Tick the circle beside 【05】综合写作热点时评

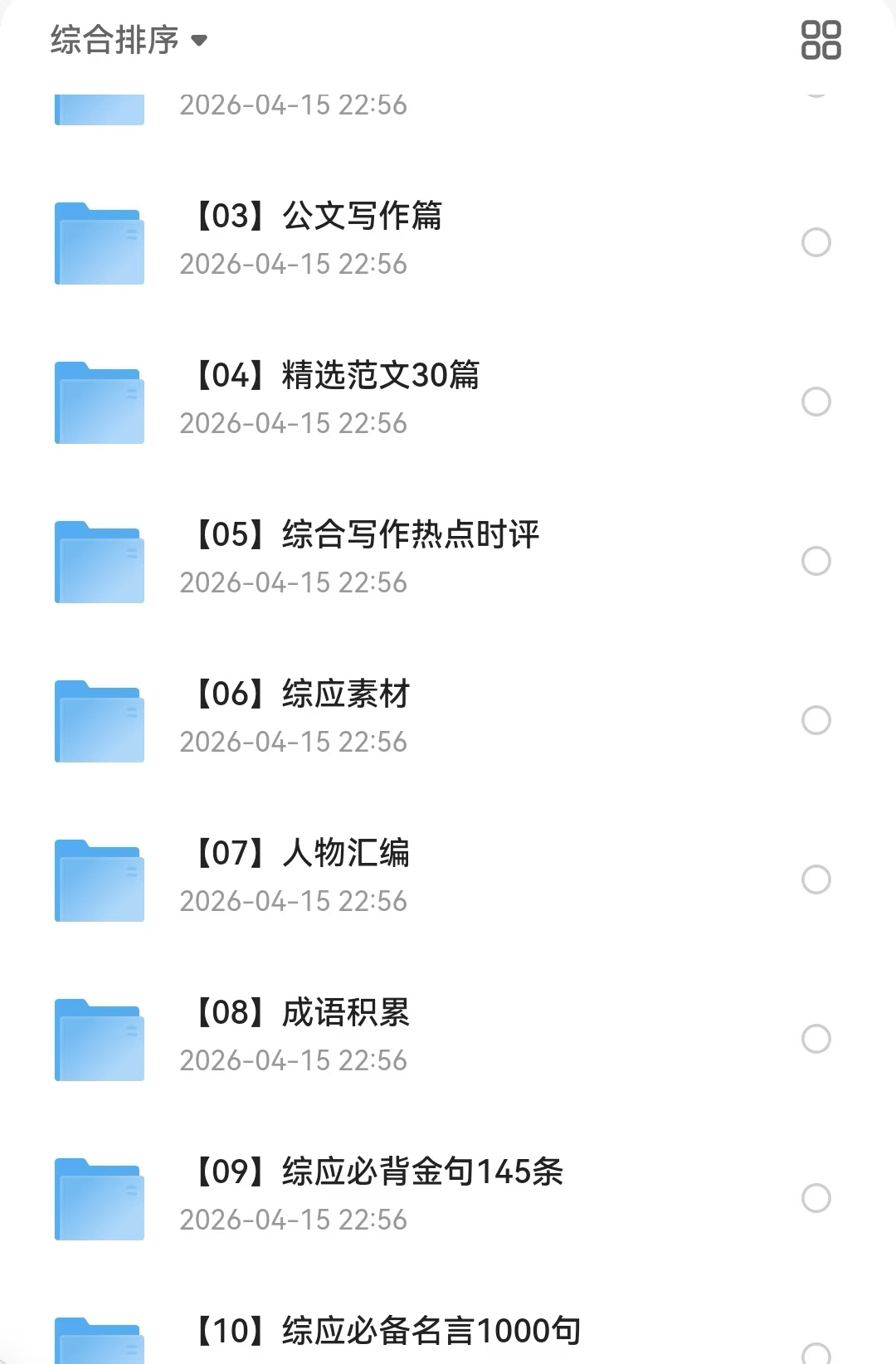(x=816, y=561)
